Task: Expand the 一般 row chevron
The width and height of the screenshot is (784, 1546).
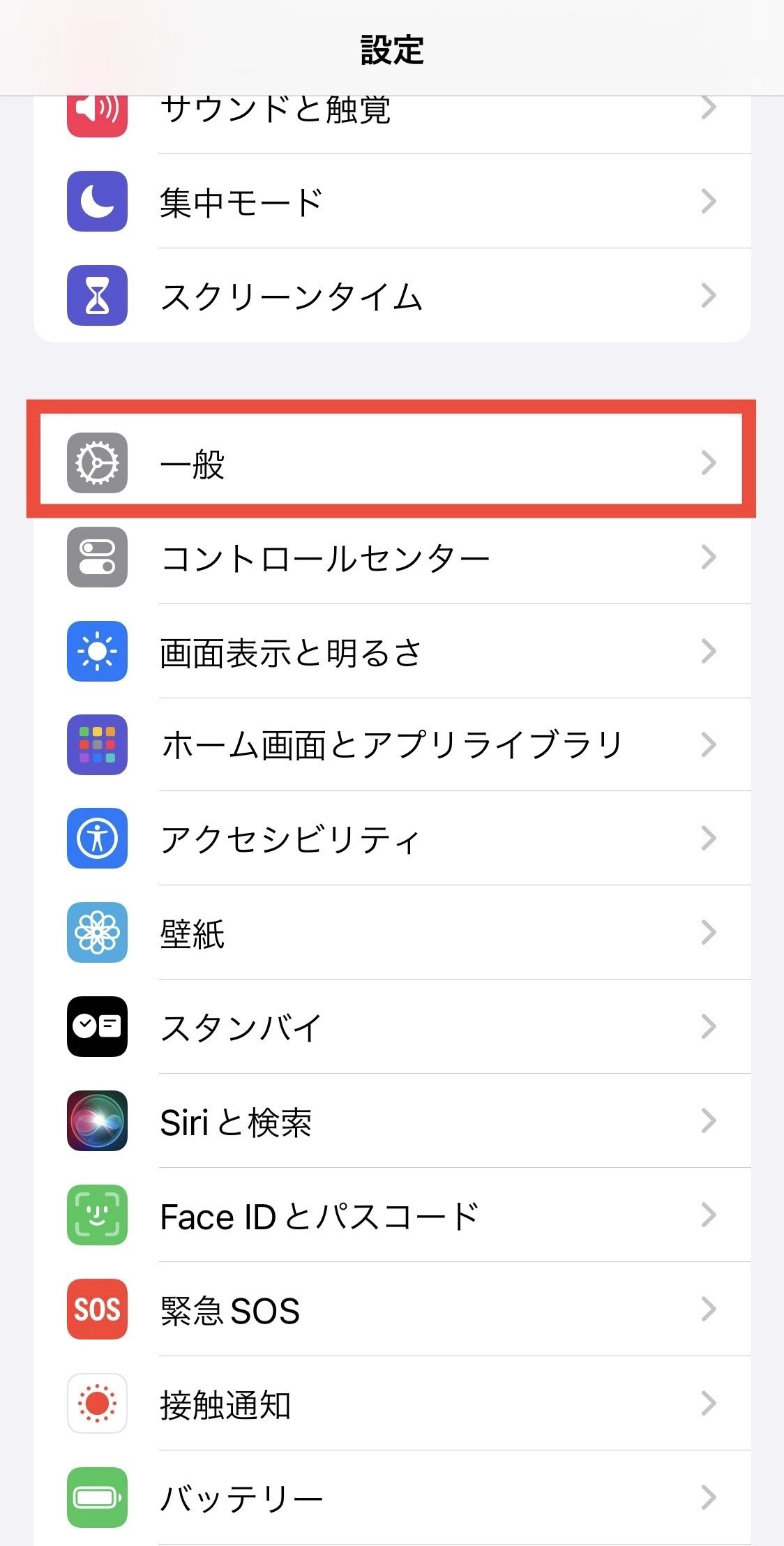Action: (710, 460)
